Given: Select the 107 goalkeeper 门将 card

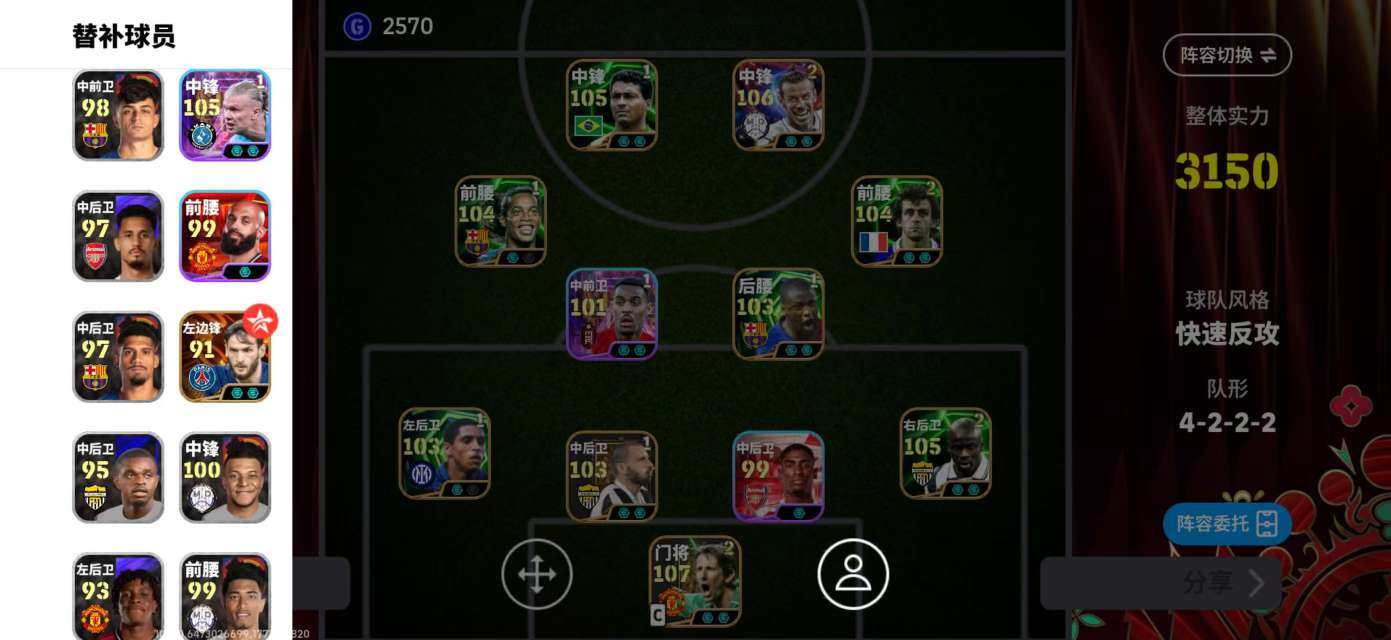Looking at the screenshot, I should click(x=695, y=582).
